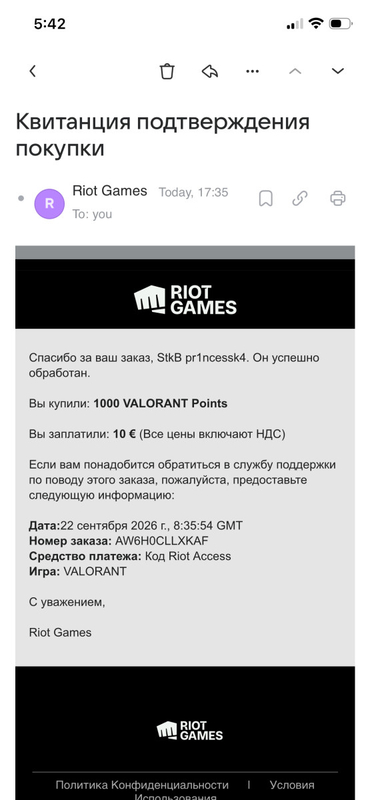The width and height of the screenshot is (370, 800).
Task: Jump to the previous email arrow
Action: click(x=295, y=71)
